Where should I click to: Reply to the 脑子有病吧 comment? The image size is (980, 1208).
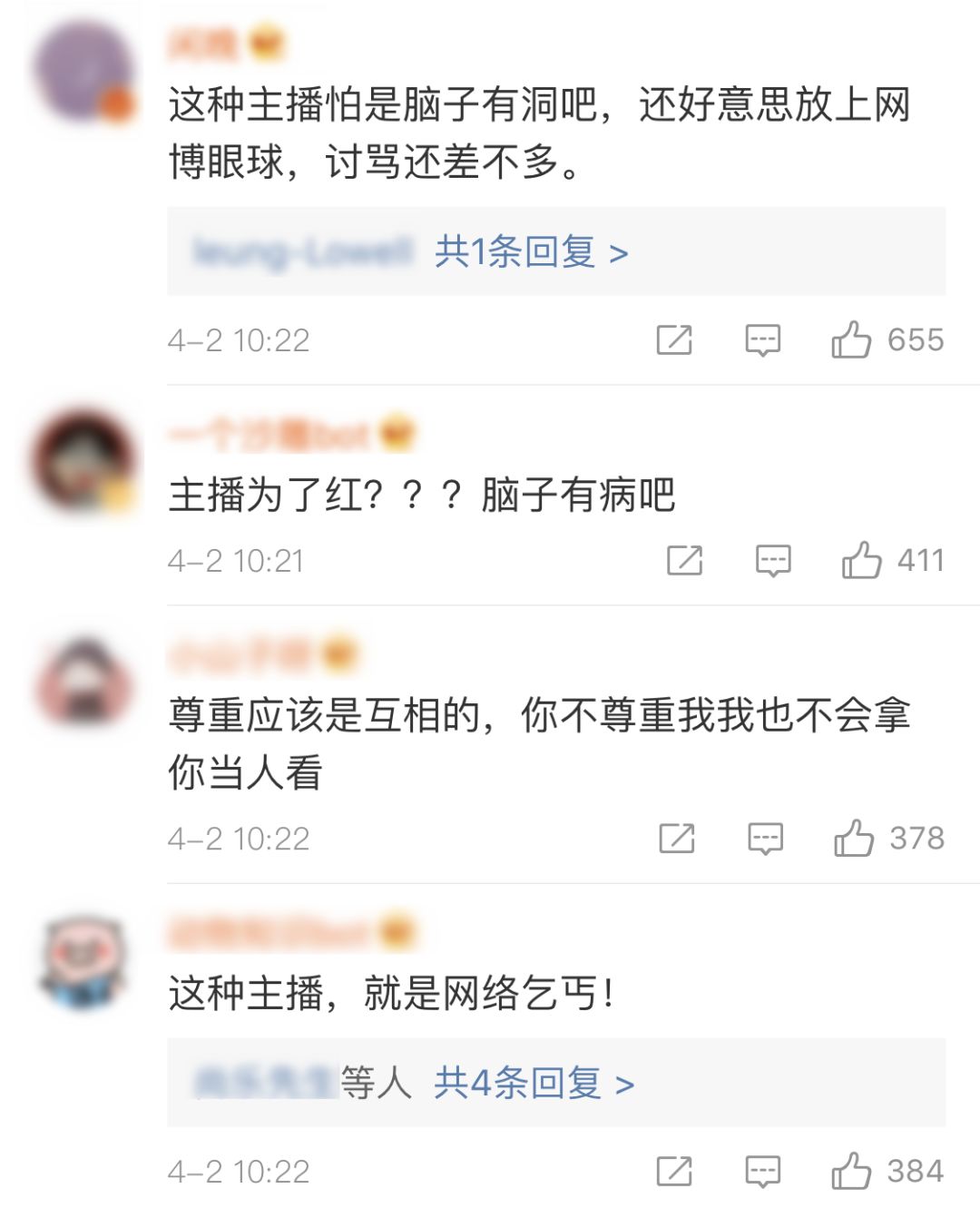pyautogui.click(x=773, y=561)
